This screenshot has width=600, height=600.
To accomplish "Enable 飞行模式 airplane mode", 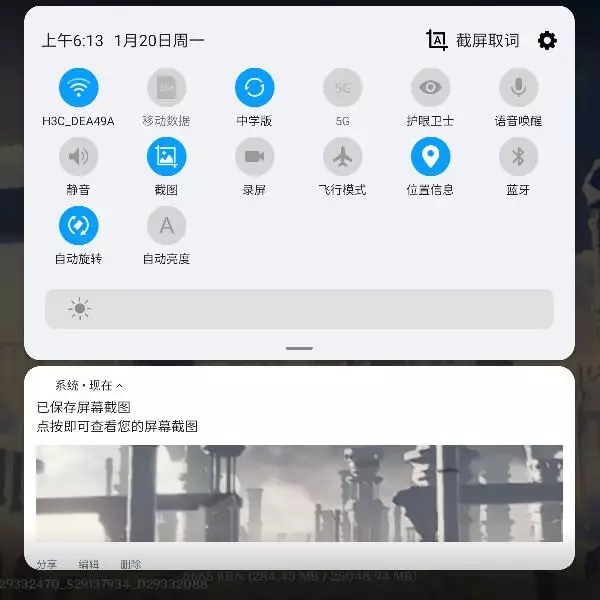I will (x=342, y=156).
